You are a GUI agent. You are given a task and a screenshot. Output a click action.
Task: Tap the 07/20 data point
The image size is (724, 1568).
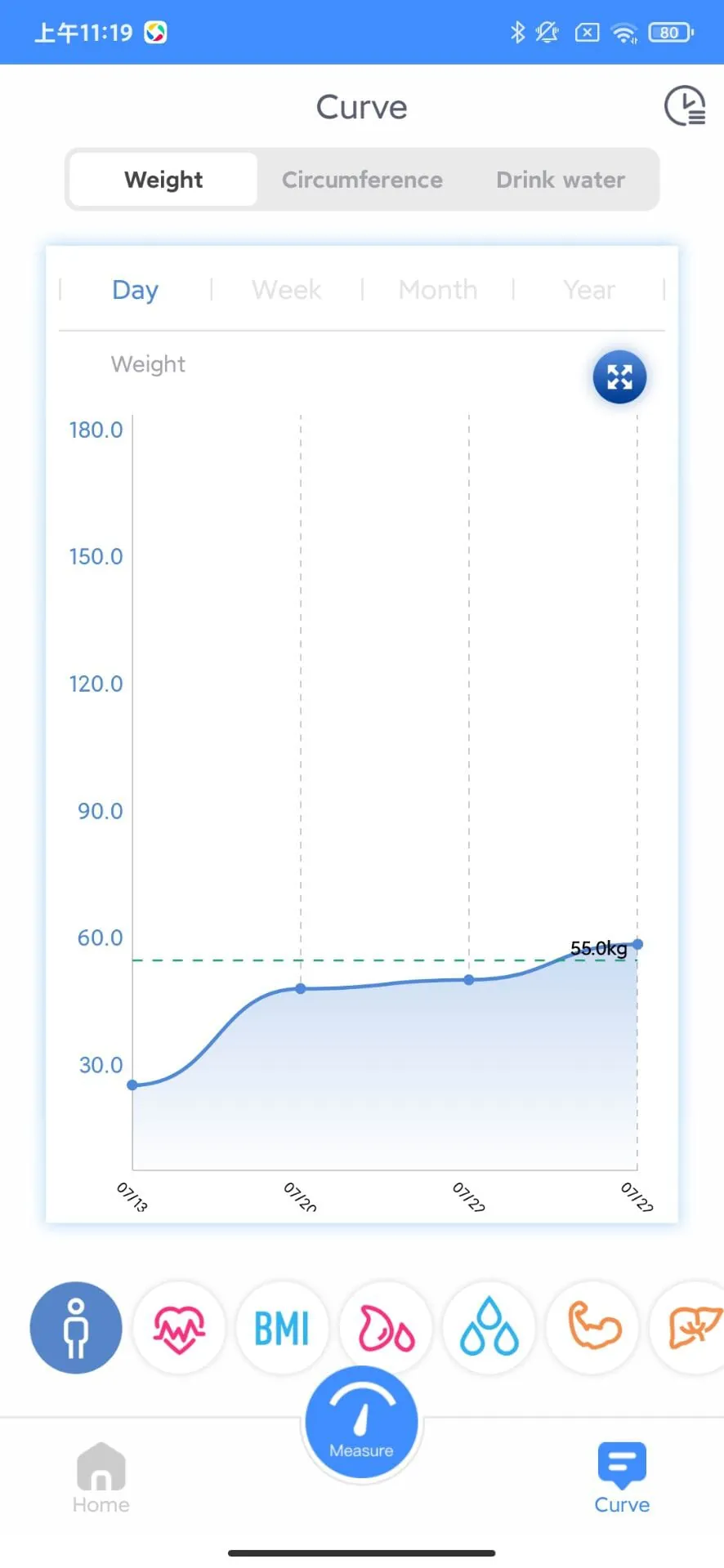point(301,988)
